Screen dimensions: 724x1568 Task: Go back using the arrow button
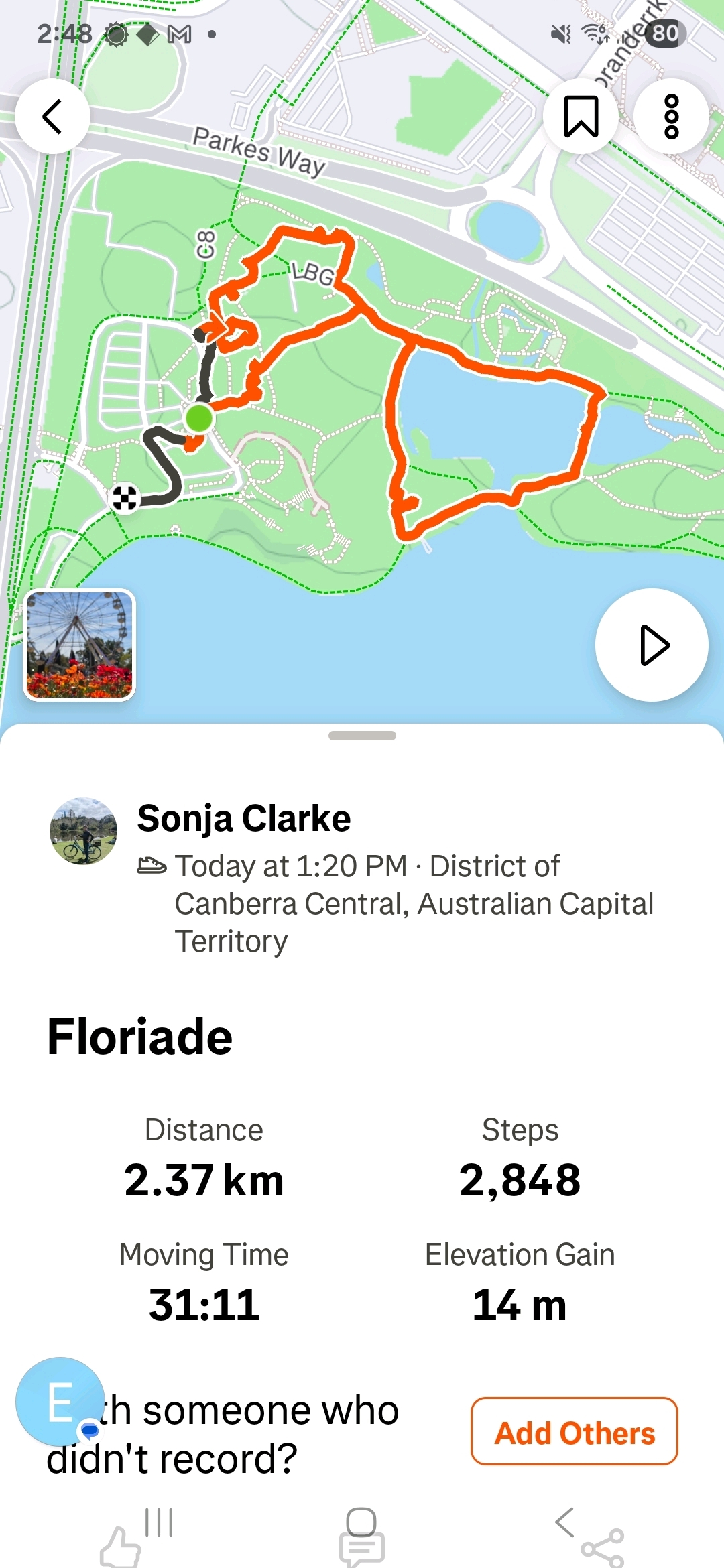coord(52,117)
